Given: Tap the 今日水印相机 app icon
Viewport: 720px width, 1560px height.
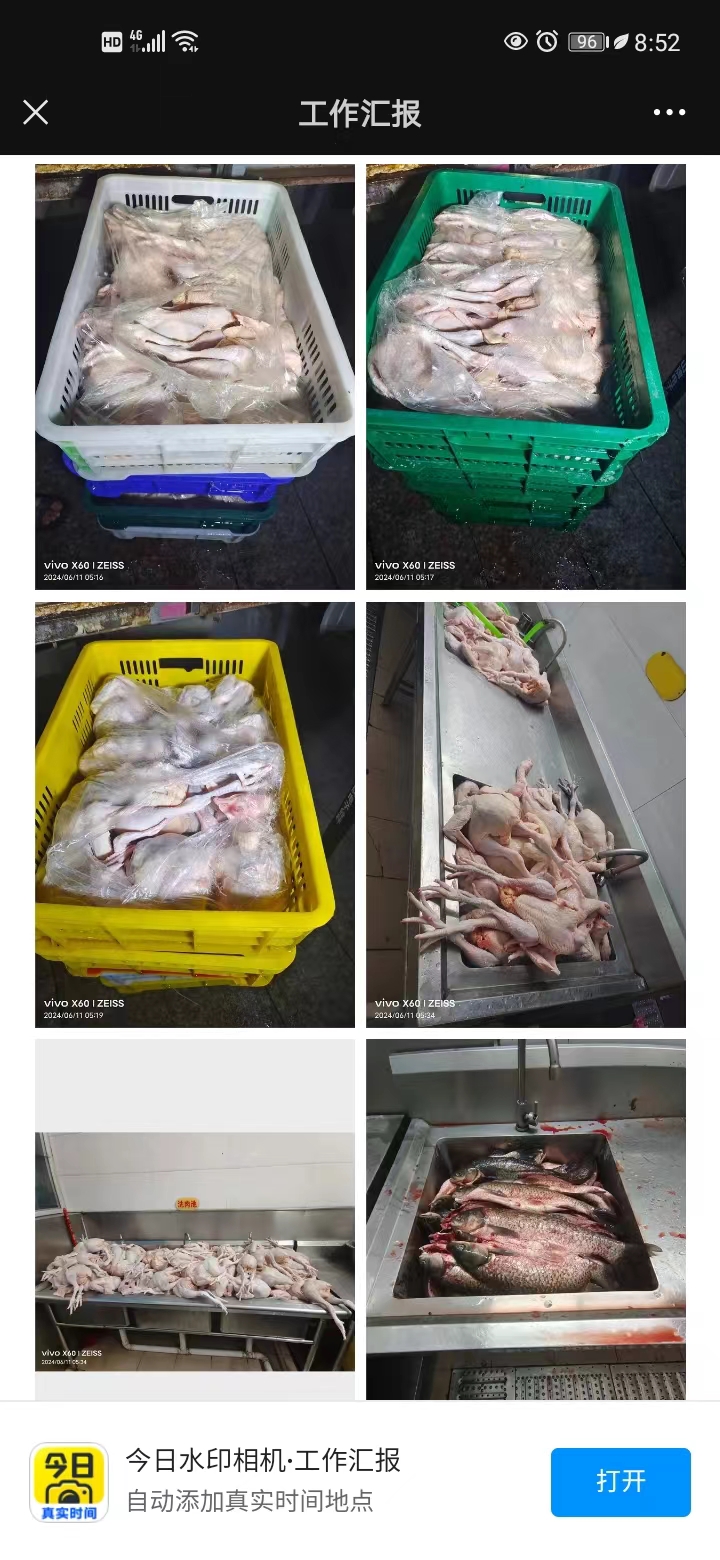Looking at the screenshot, I should coord(69,1481).
